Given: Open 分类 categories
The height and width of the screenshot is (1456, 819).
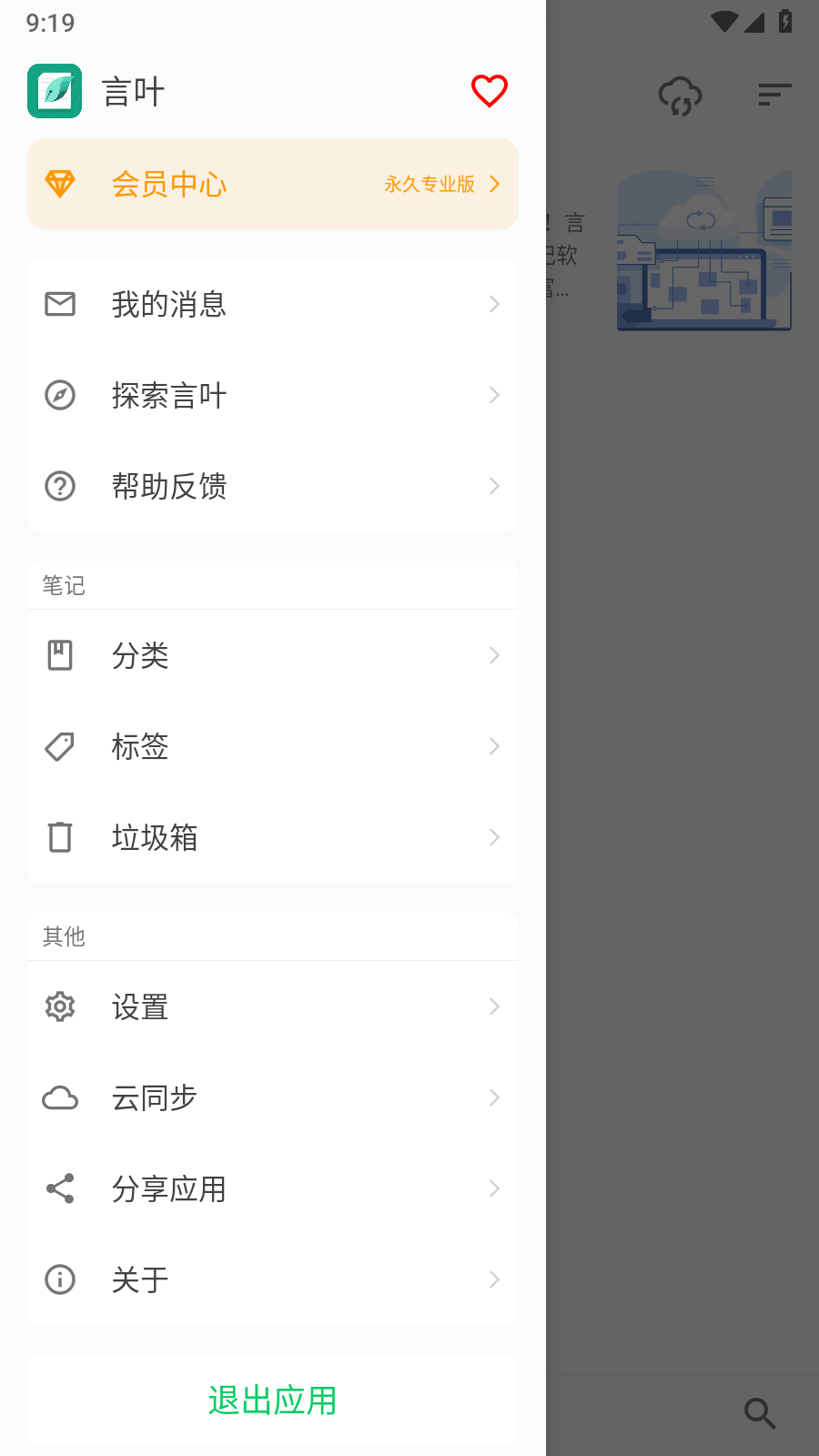Looking at the screenshot, I should (273, 655).
